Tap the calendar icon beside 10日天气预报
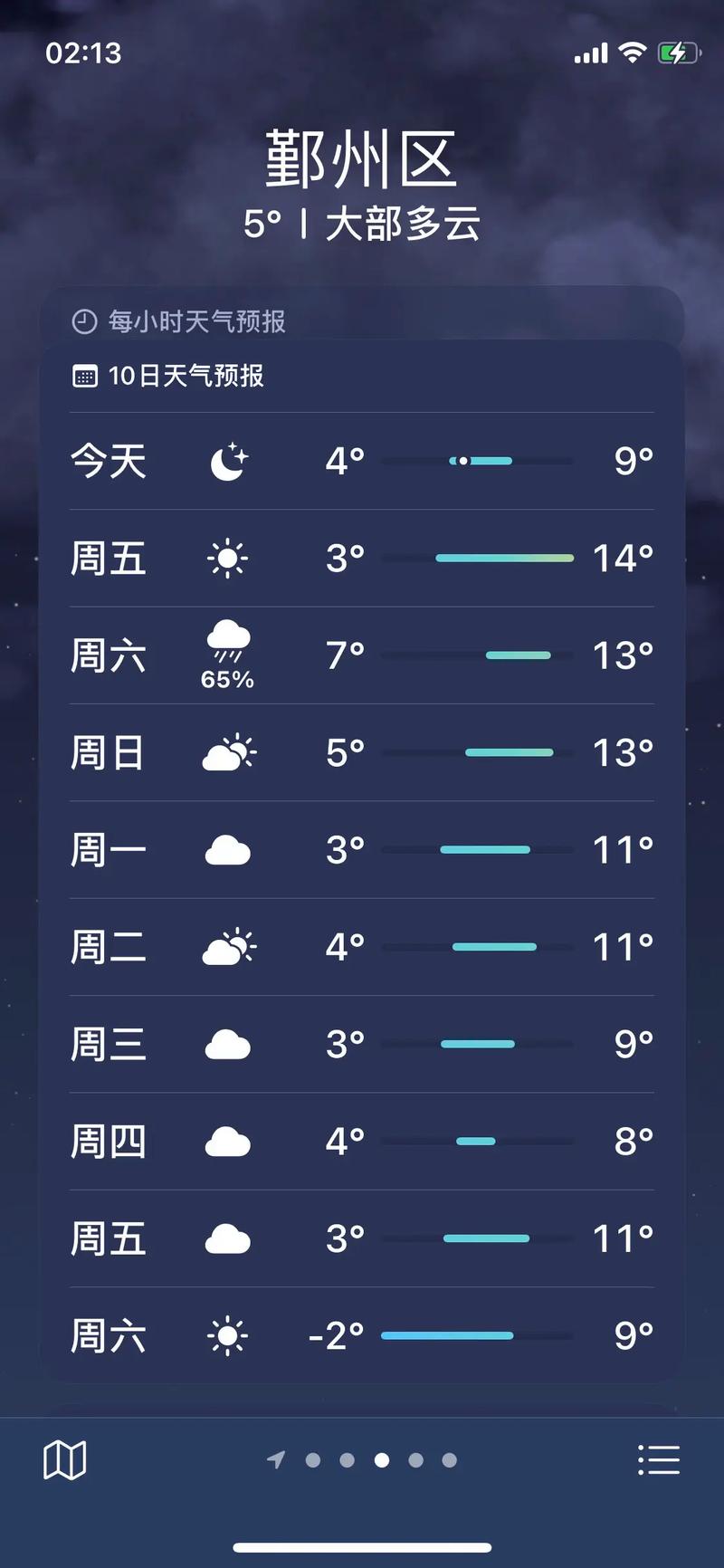724x1568 pixels. pos(85,375)
